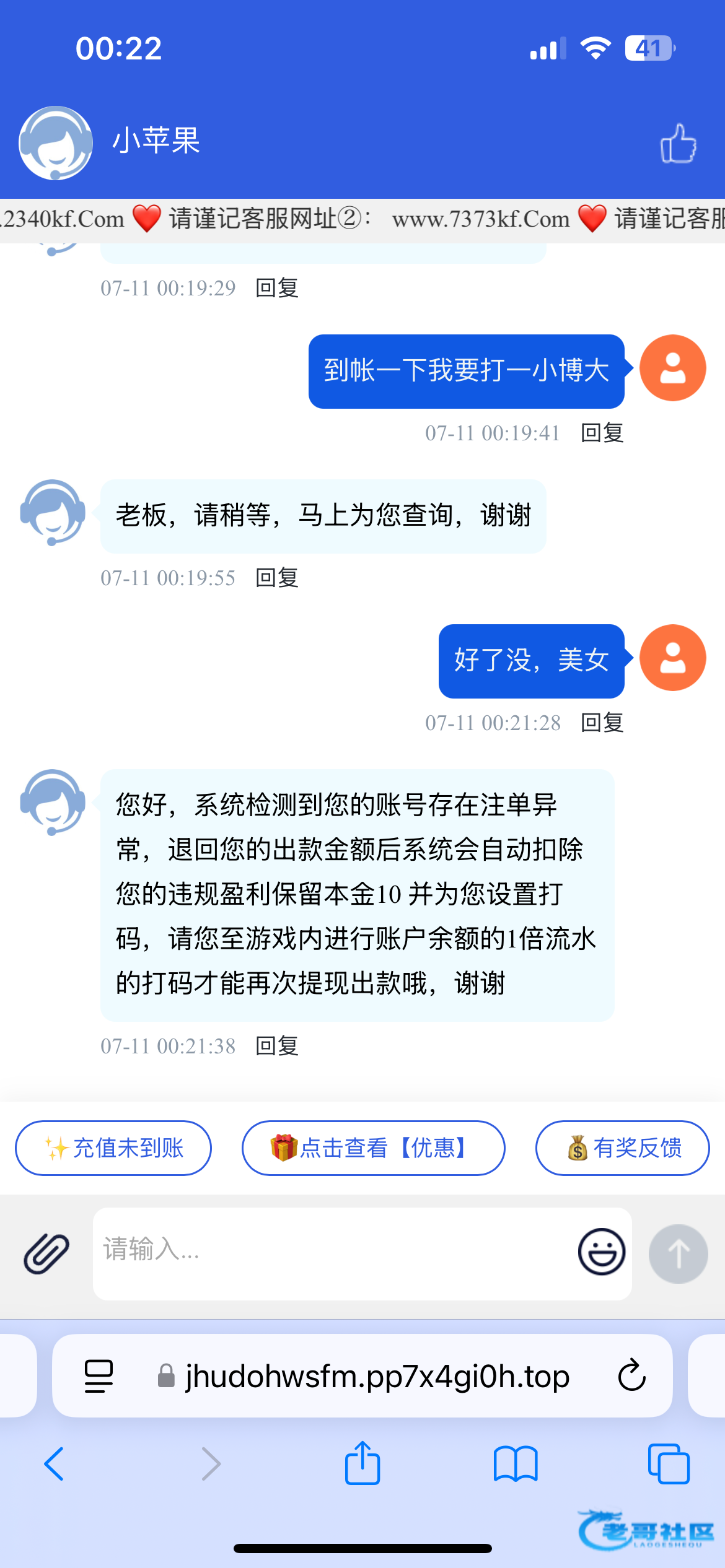Reply to the 00:21:38 message
Screen dimensions: 725x1568
278,1046
